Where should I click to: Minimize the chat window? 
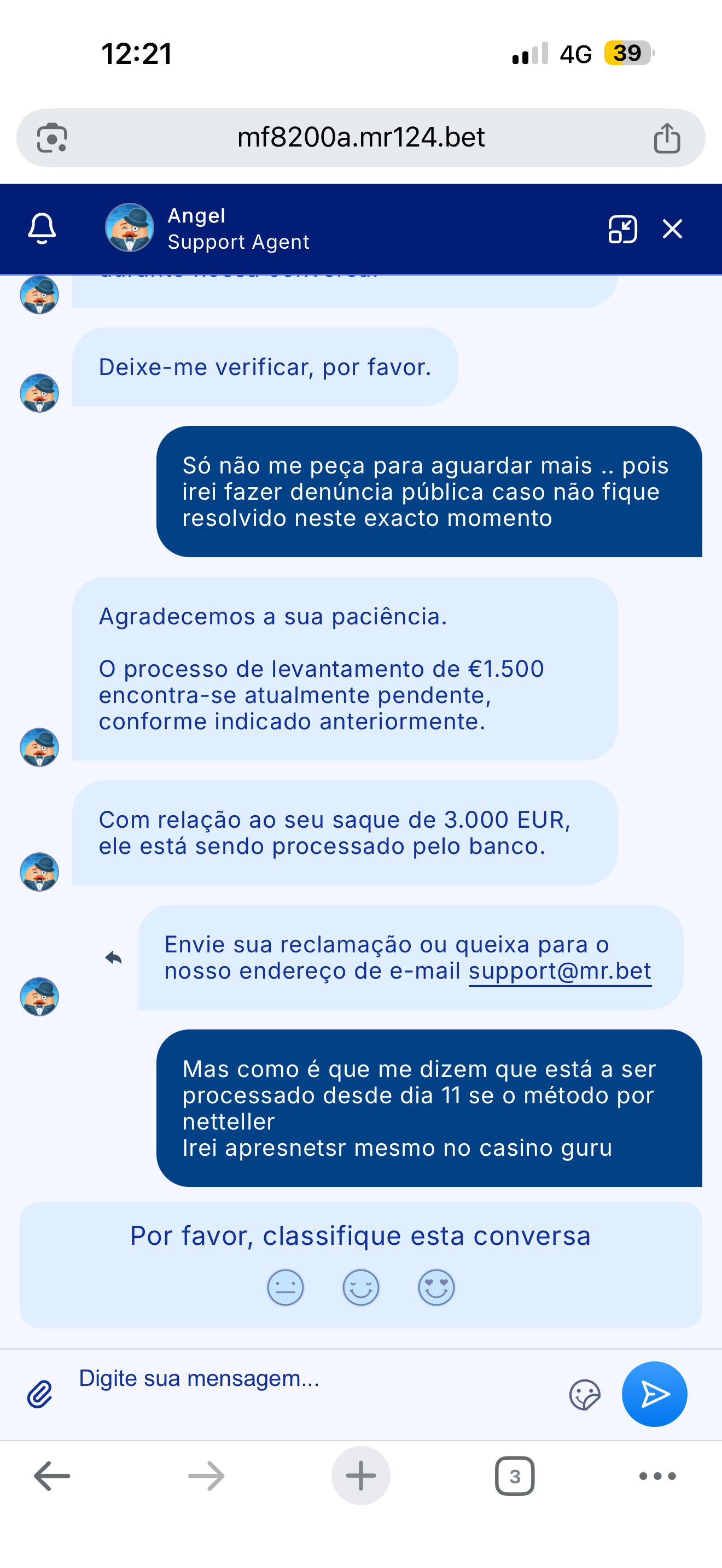click(622, 230)
